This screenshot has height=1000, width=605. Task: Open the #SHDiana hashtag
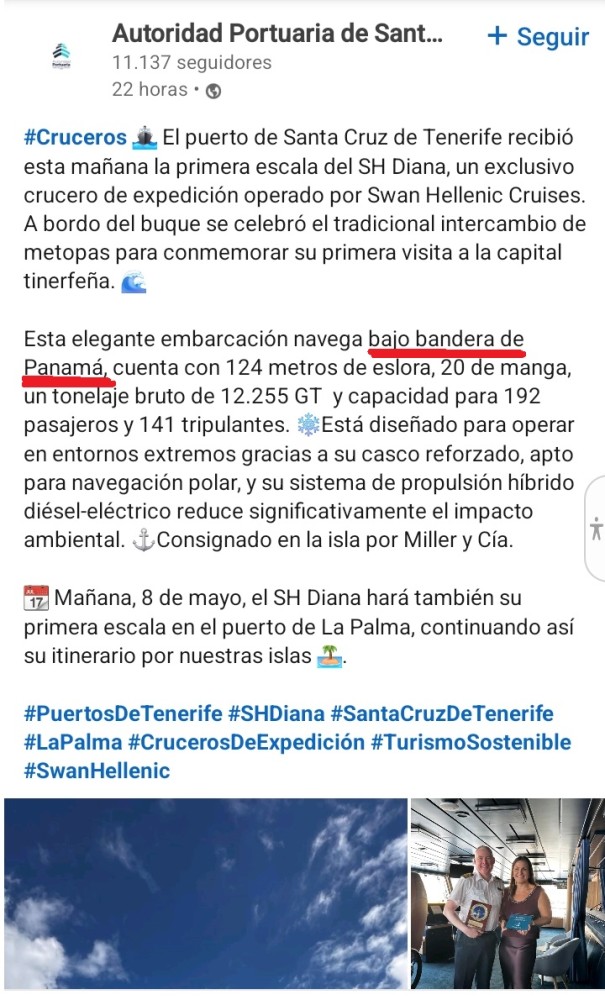pyautogui.click(x=275, y=714)
